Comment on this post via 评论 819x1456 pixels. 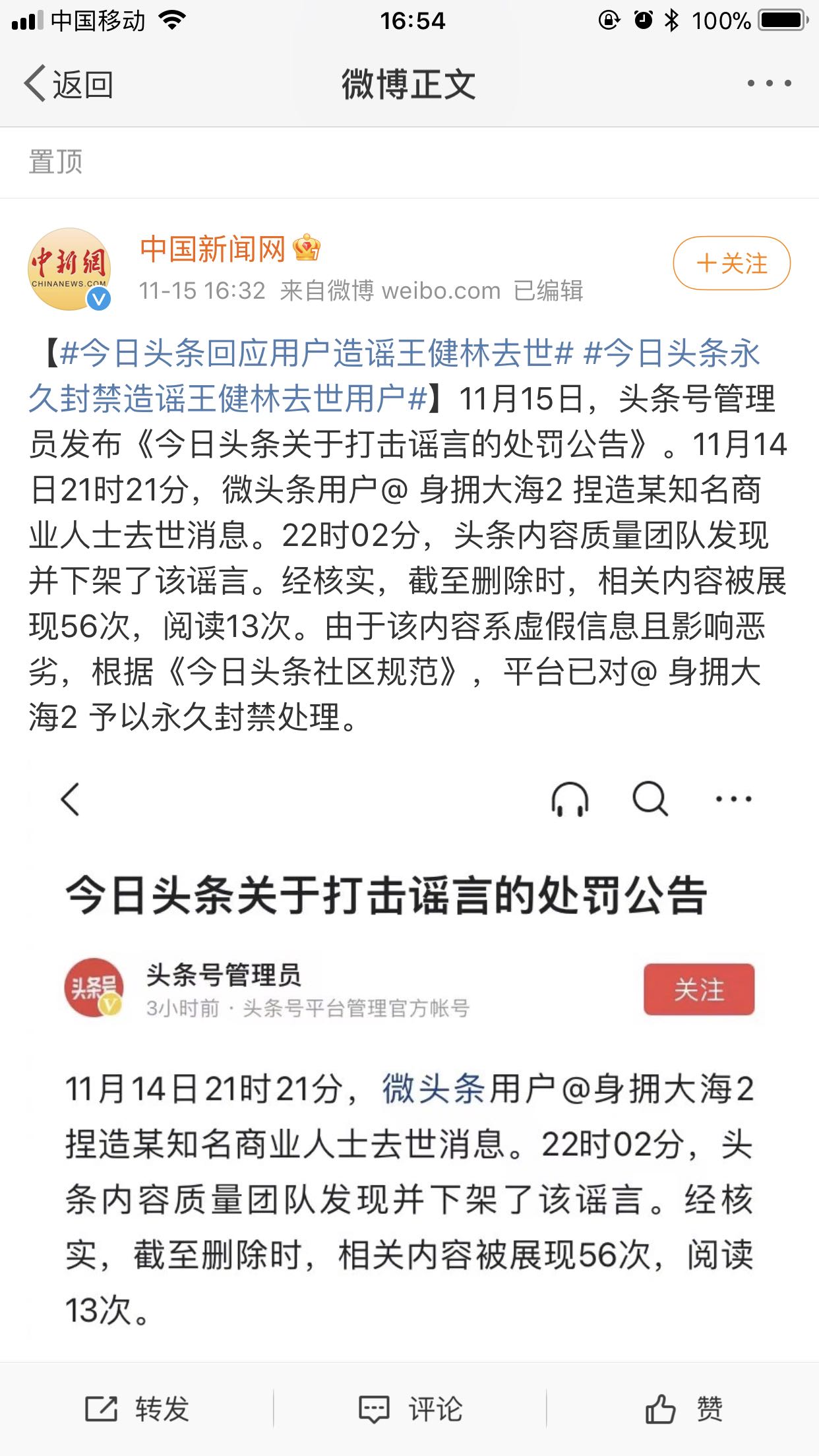409,1409
